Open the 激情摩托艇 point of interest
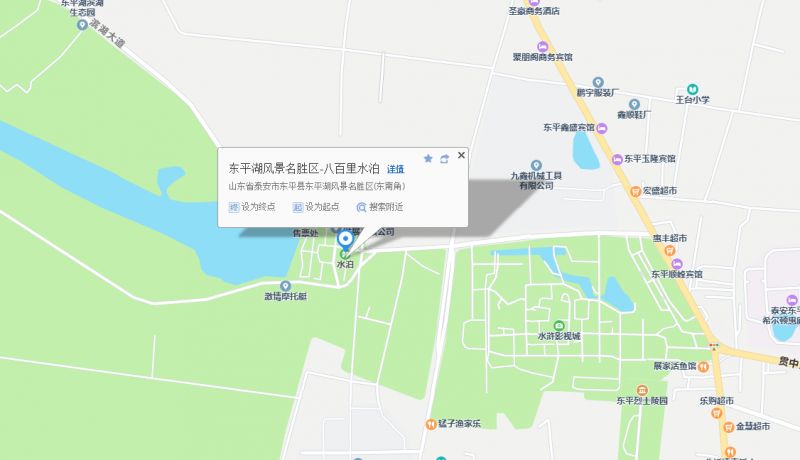Viewport: 800px width, 460px height. (x=286, y=286)
